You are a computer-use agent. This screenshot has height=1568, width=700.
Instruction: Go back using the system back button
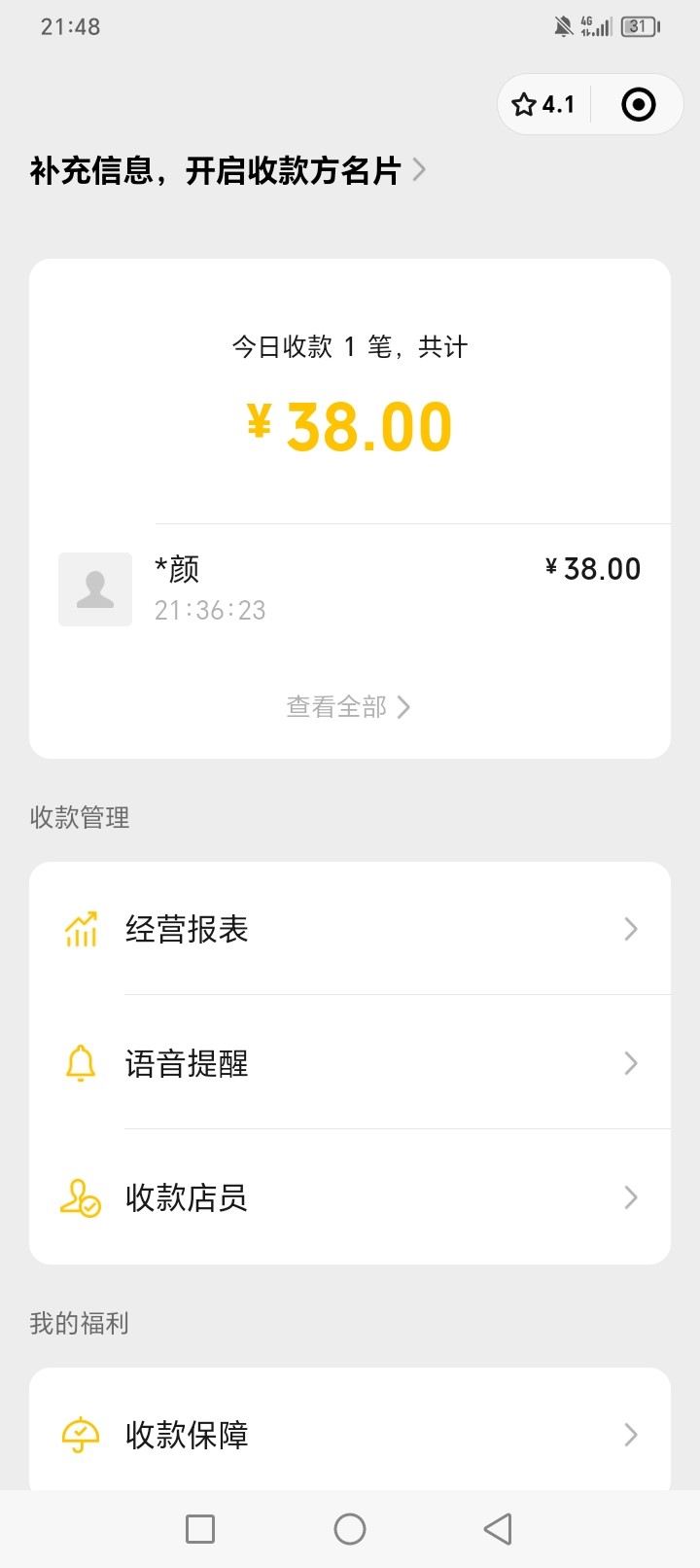[498, 1529]
